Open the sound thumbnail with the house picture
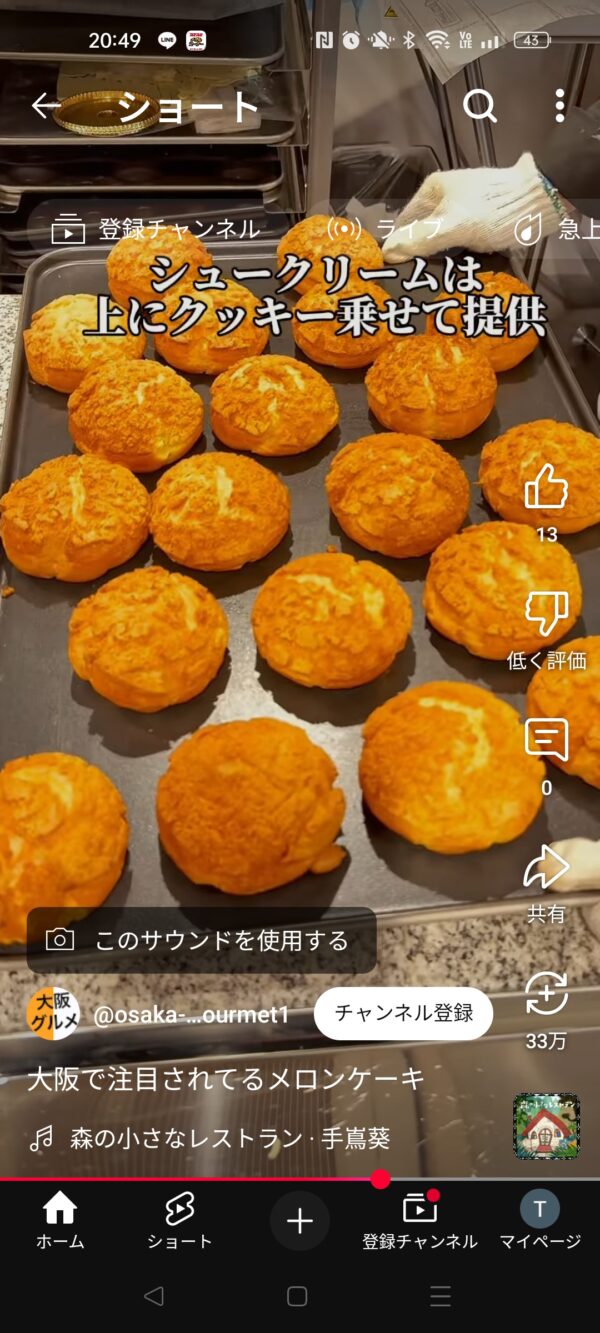The width and height of the screenshot is (600, 1333). click(546, 1126)
